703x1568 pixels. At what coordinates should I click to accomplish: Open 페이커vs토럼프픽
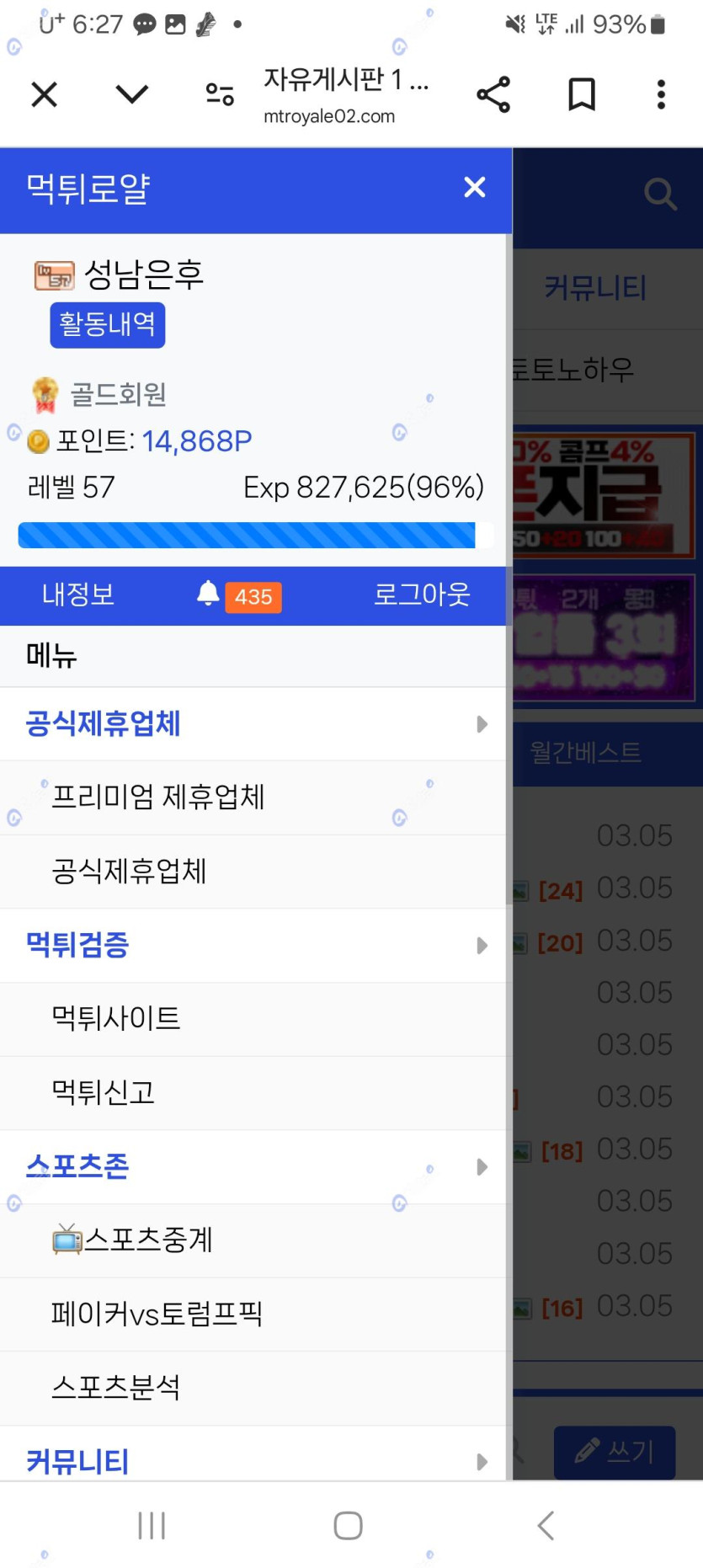point(157,1314)
